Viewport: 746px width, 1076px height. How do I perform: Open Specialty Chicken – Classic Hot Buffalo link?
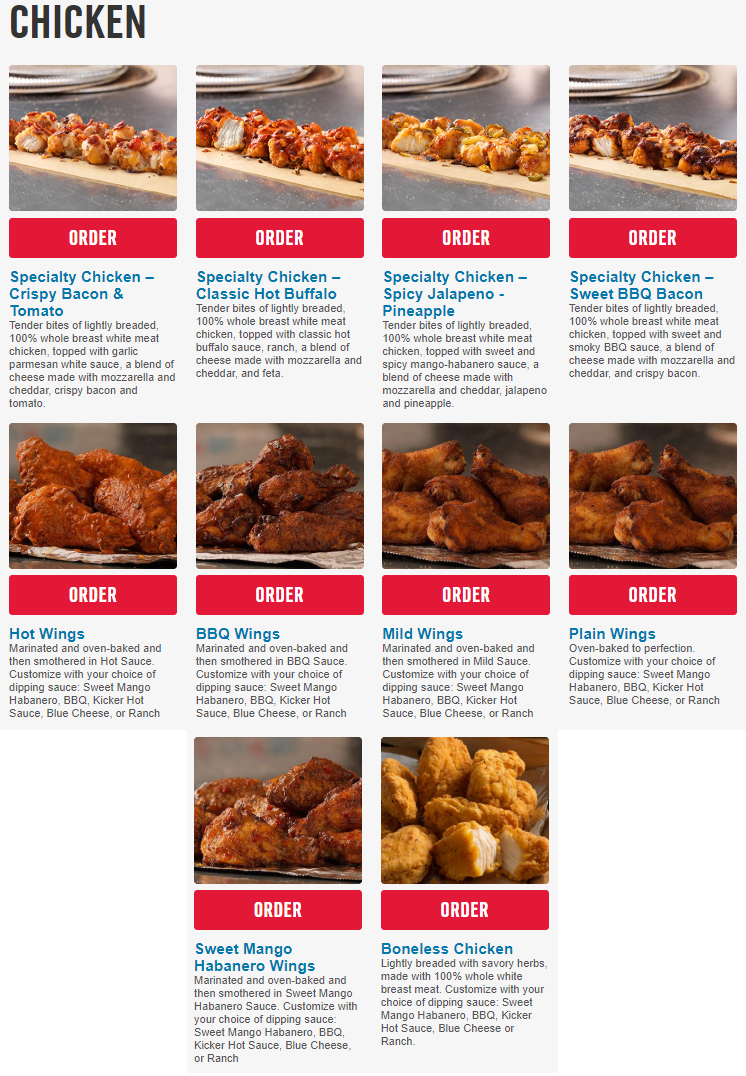click(x=268, y=285)
